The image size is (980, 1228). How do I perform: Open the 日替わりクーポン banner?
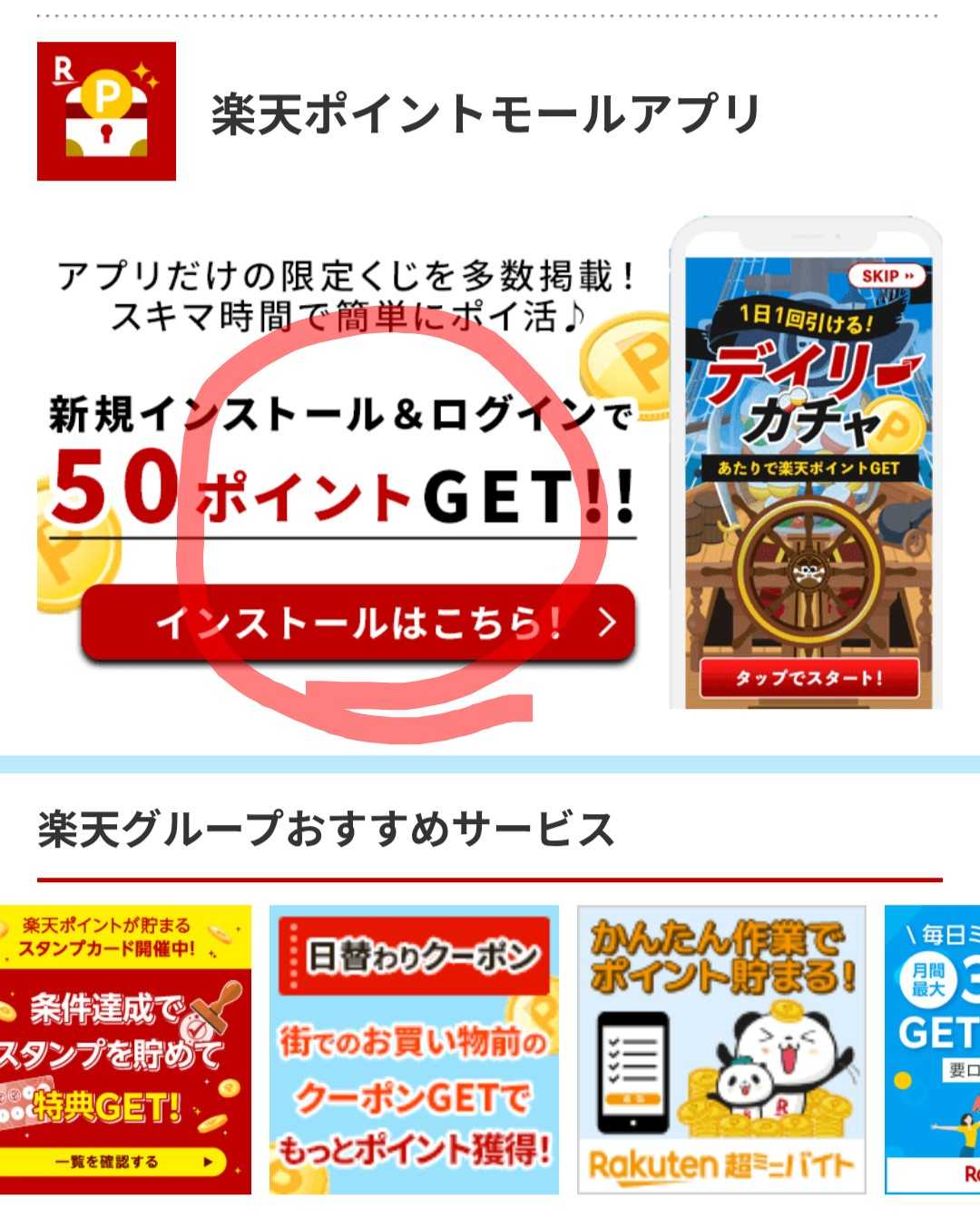click(414, 1049)
